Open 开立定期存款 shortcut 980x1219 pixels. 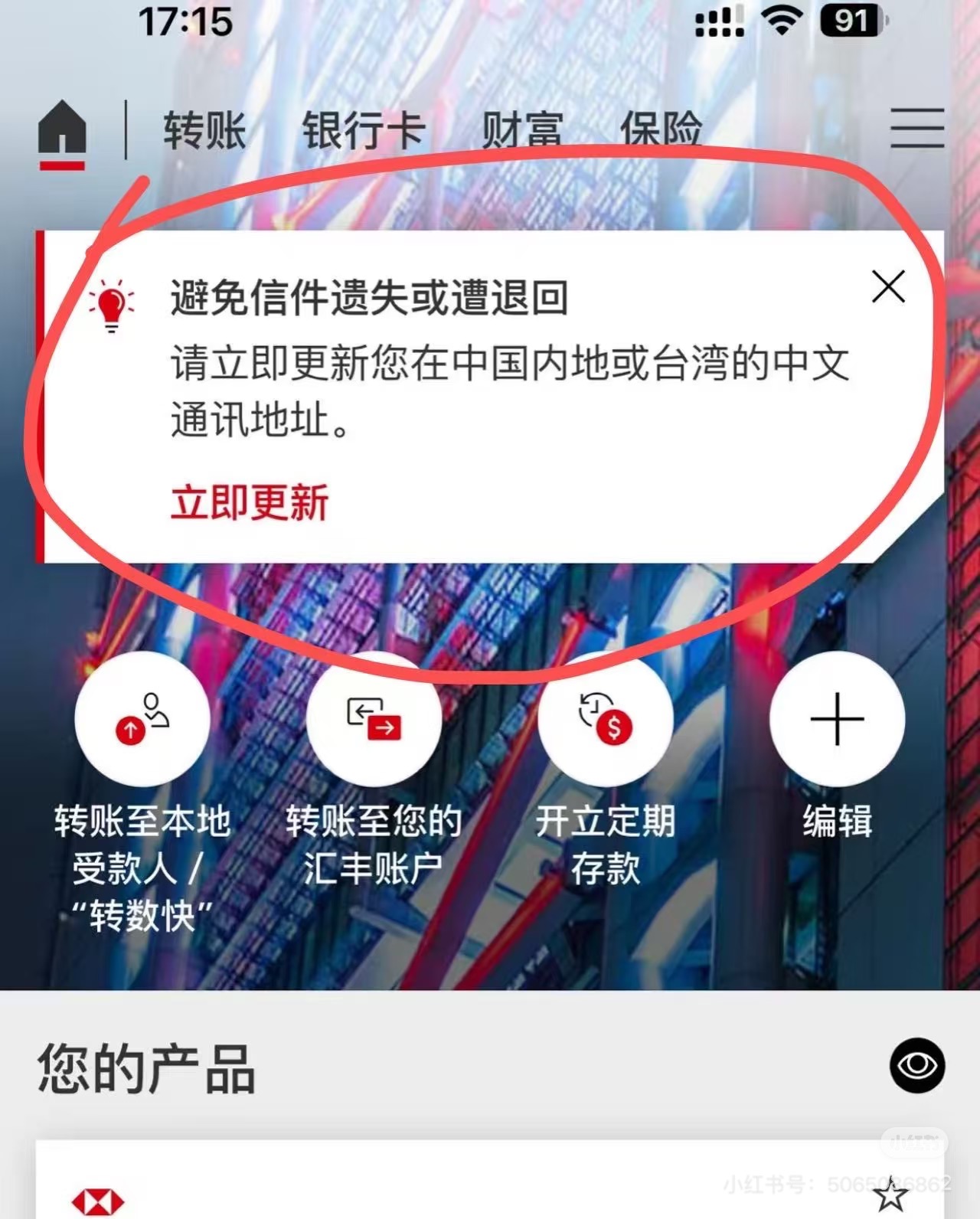[x=605, y=720]
